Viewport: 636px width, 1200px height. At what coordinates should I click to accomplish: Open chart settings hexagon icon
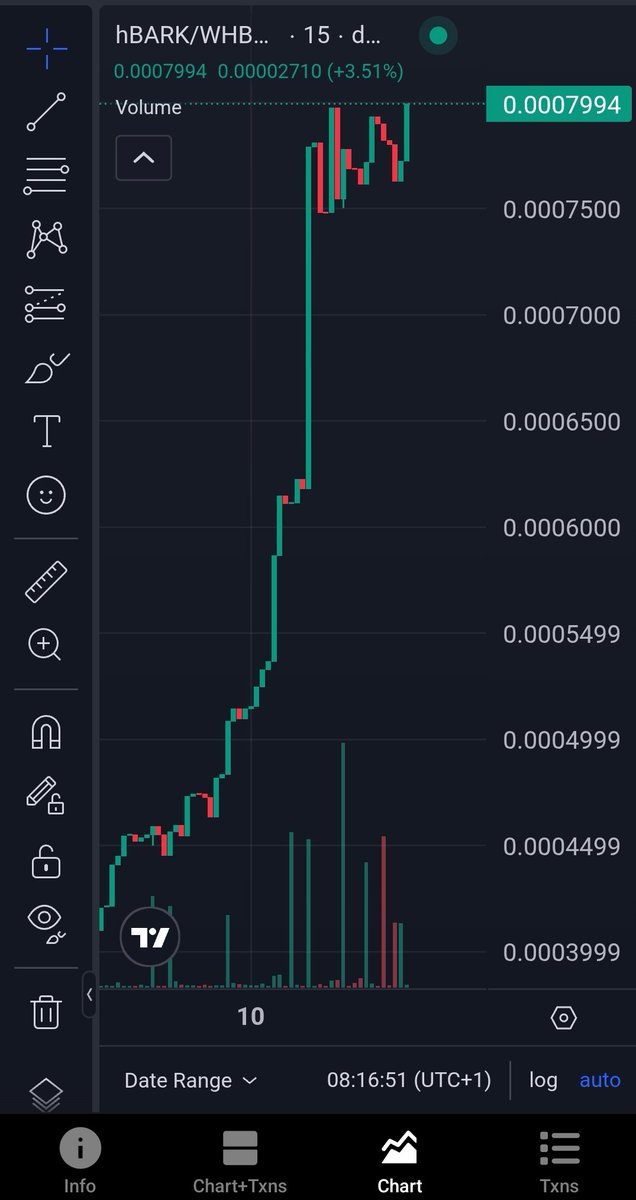pos(563,1018)
